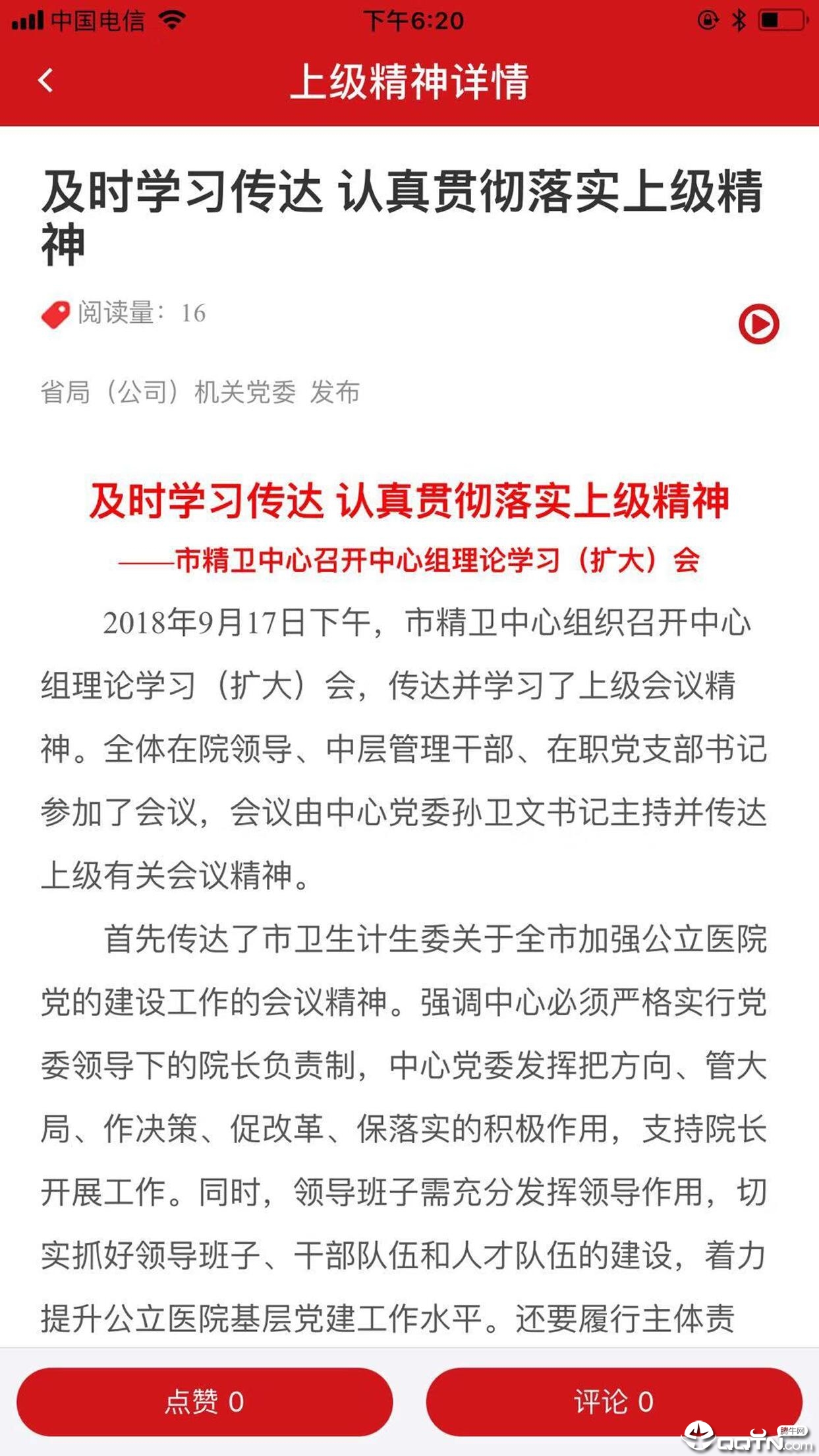Viewport: 819px width, 1456px height.
Task: Go back using the header arrow
Action: click(x=46, y=81)
